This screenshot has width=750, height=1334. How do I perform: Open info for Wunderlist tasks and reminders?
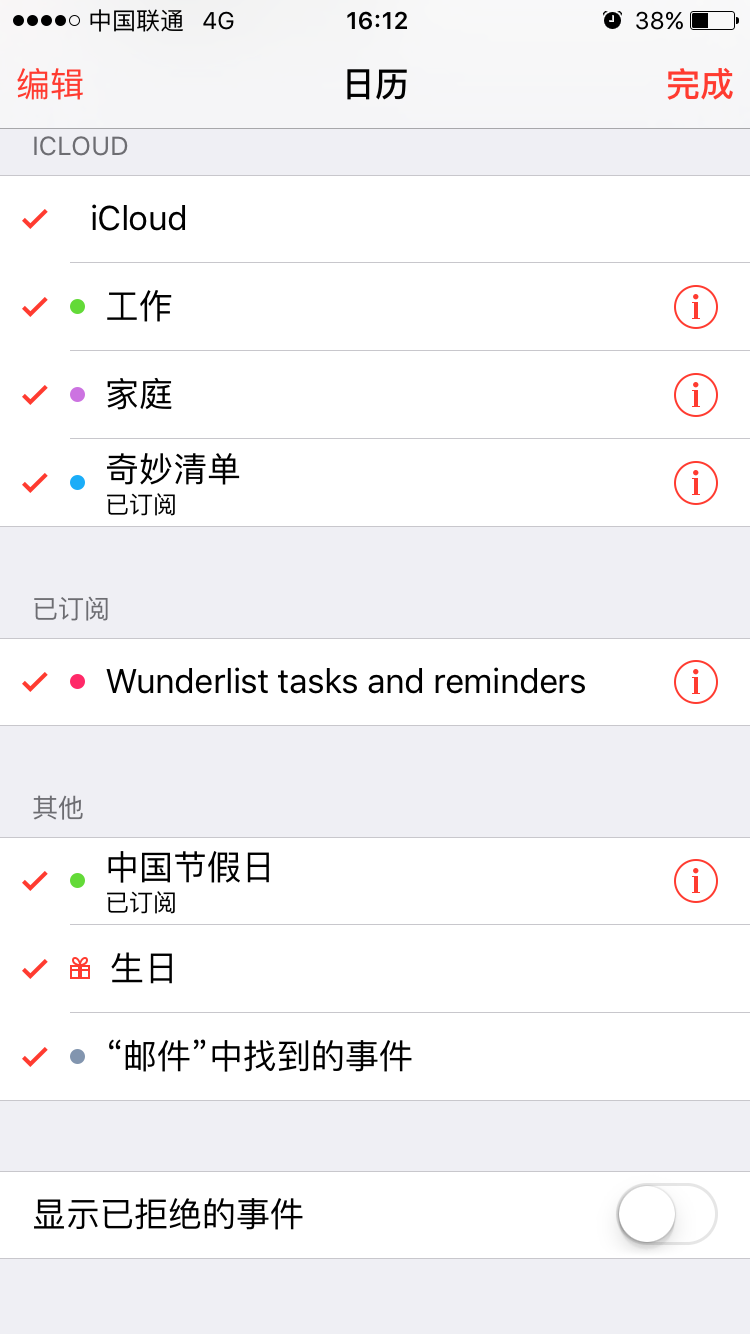(696, 682)
